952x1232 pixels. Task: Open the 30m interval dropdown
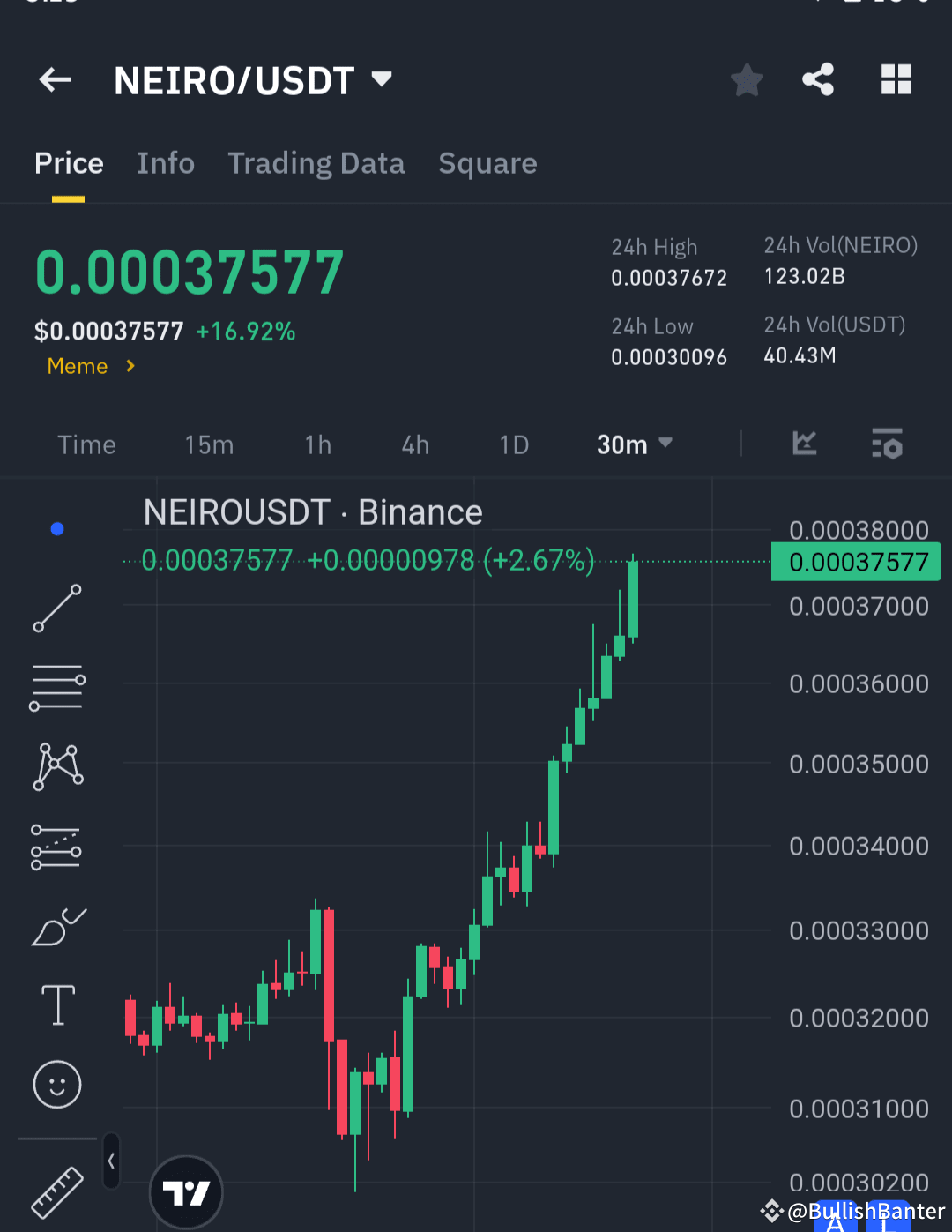[x=633, y=444]
